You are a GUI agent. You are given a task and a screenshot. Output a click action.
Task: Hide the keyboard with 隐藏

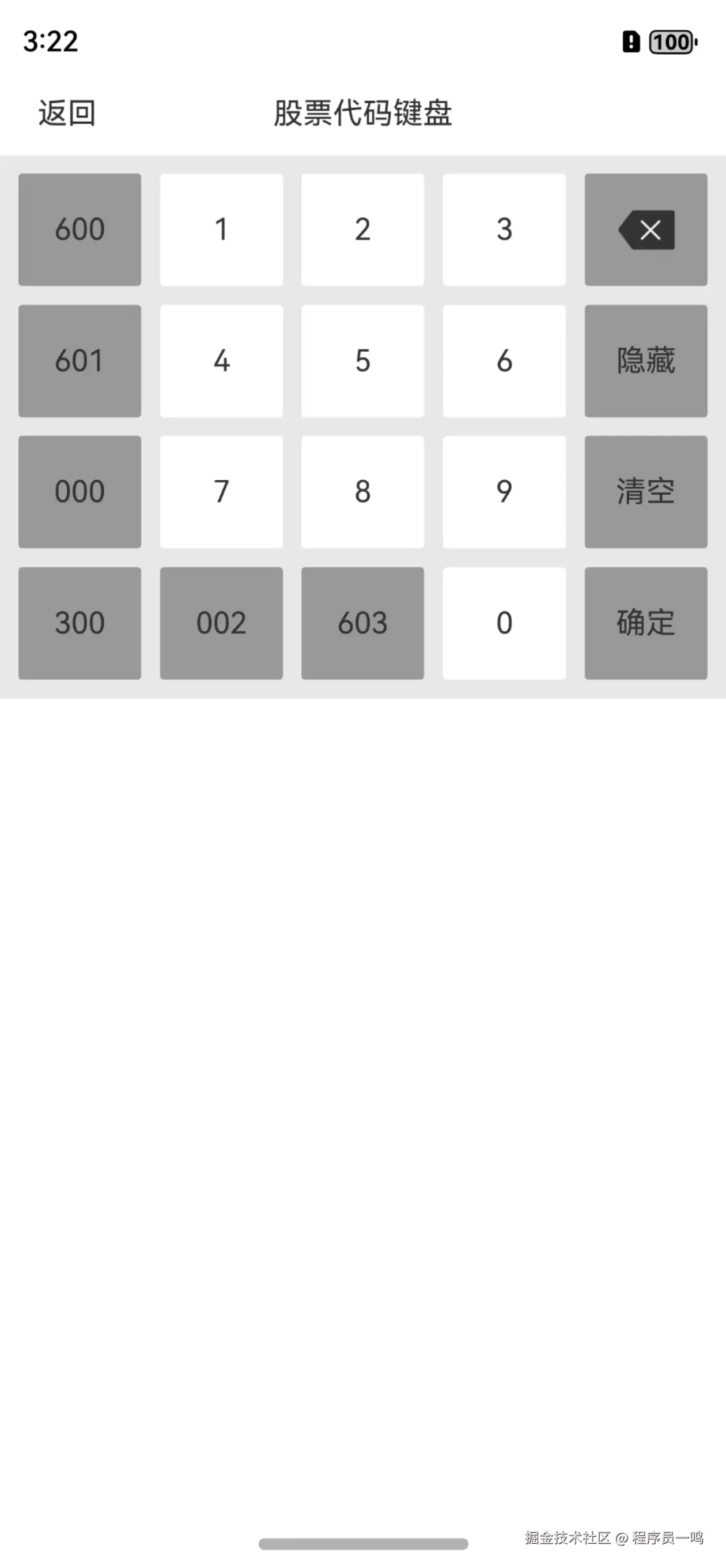[646, 360]
